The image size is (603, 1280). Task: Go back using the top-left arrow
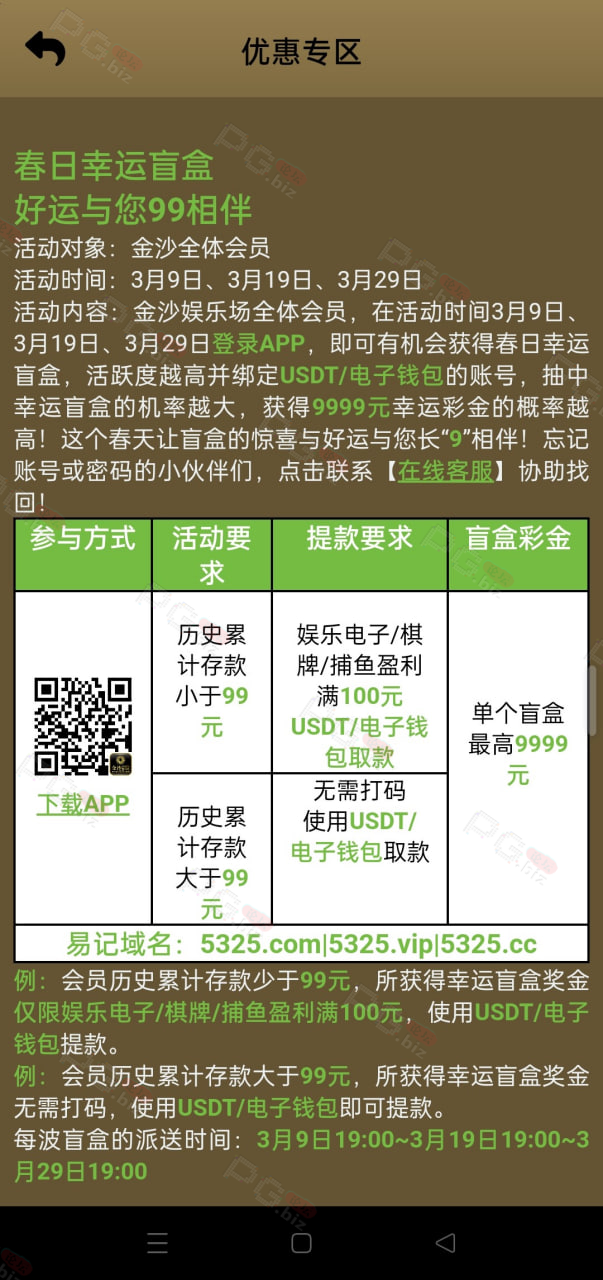tap(45, 48)
